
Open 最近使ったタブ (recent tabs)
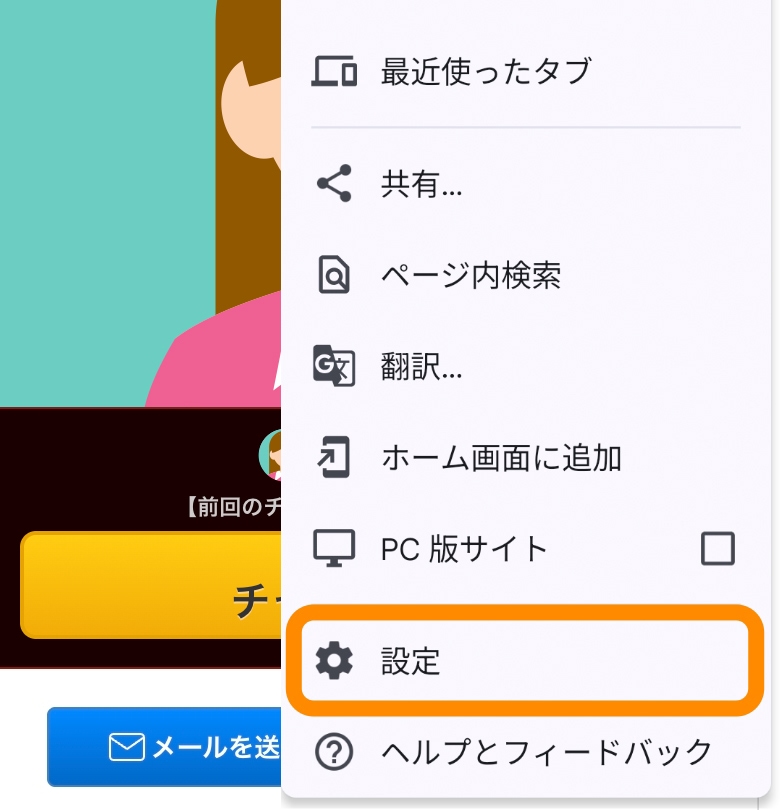click(x=487, y=71)
